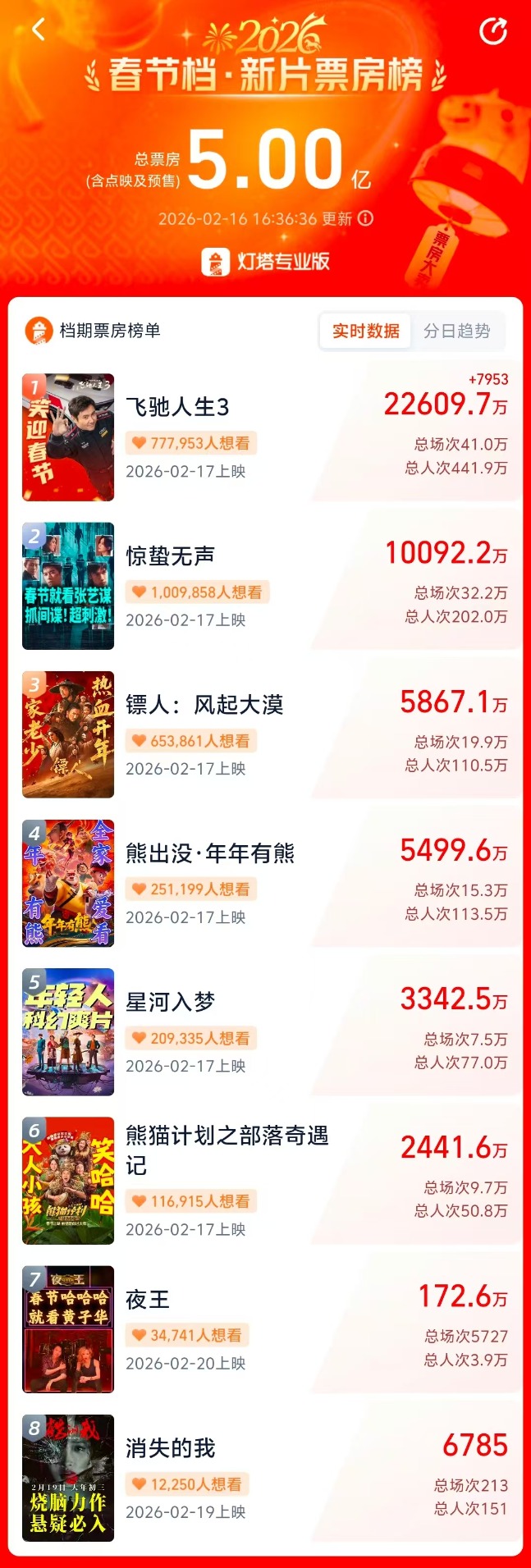Screen dimensions: 531x1568
Task: Share the box office ranking
Action: pyautogui.click(x=492, y=31)
